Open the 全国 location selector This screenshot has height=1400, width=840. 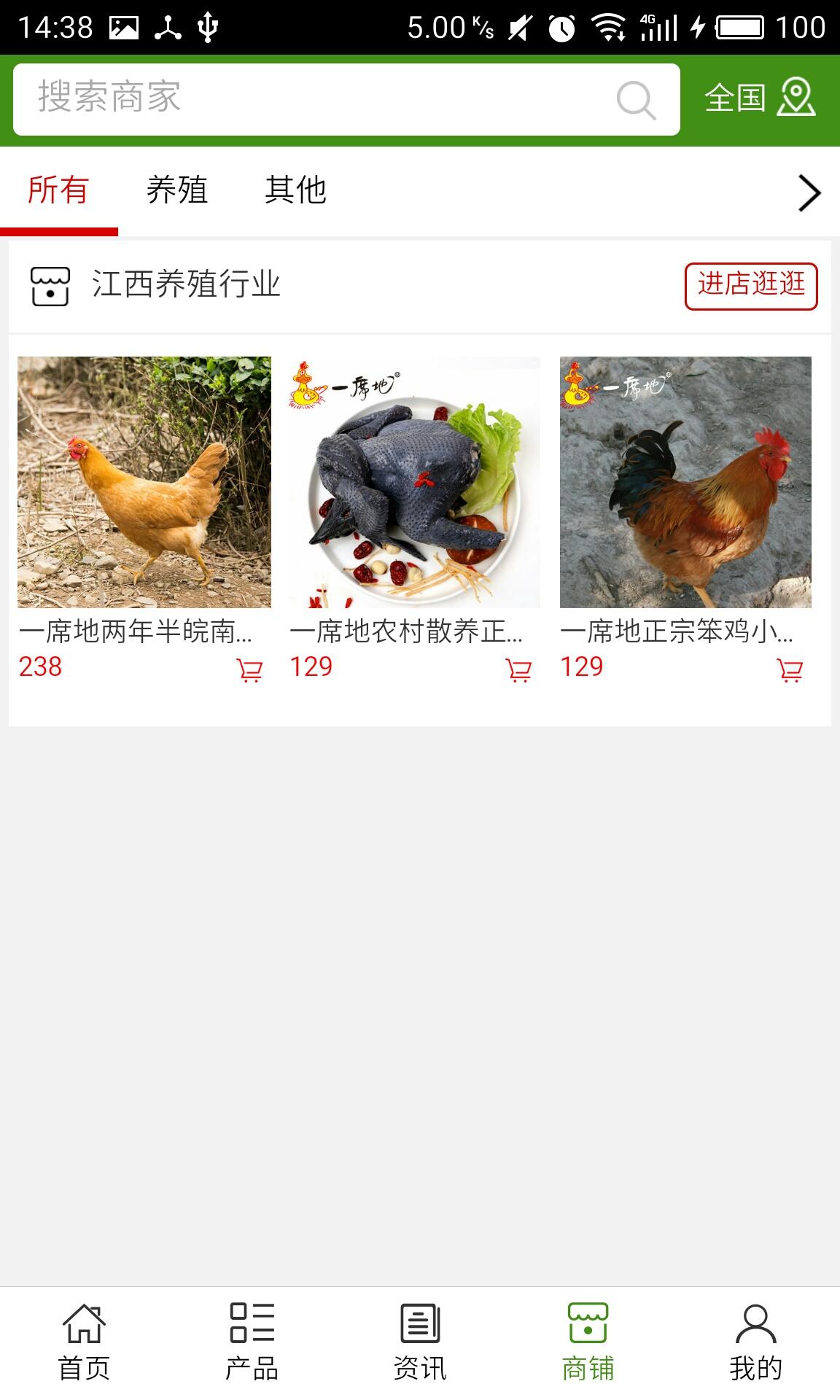point(759,98)
